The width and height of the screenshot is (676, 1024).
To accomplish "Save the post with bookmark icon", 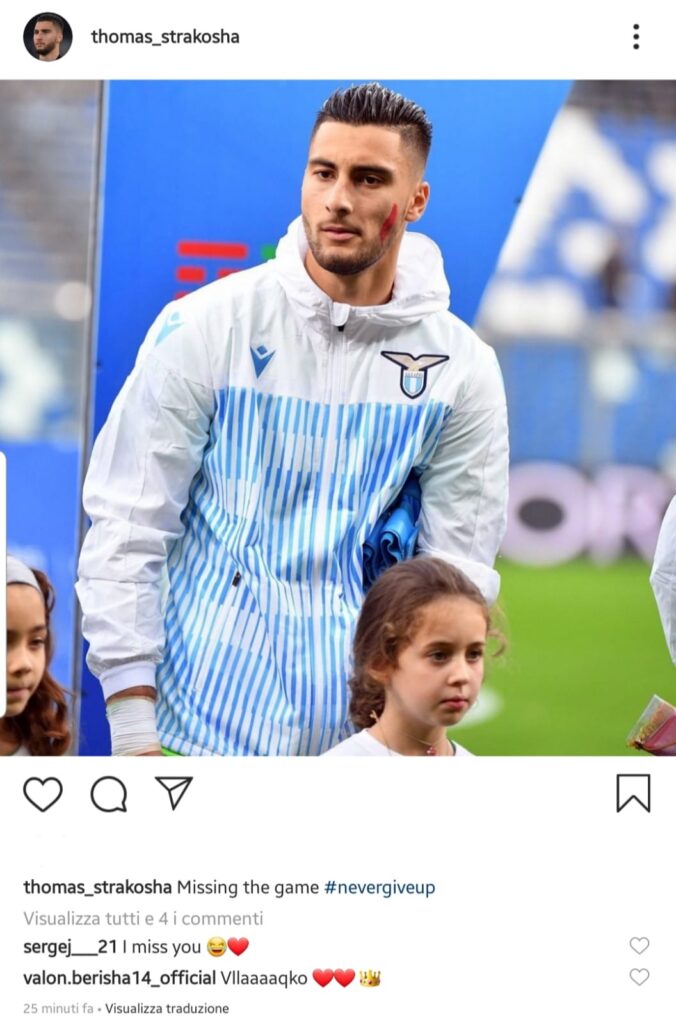I will pos(632,793).
